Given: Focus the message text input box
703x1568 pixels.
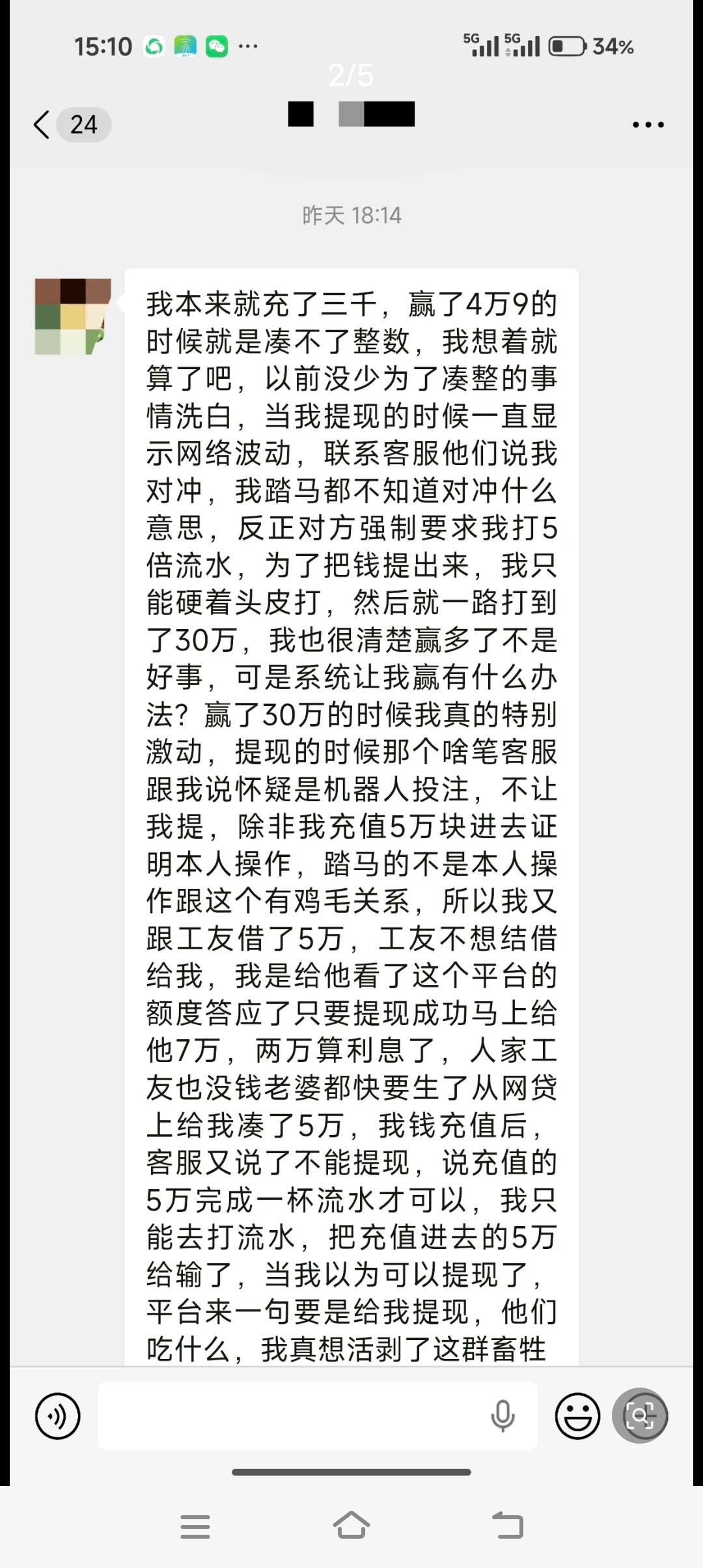Looking at the screenshot, I should 293,1416.
